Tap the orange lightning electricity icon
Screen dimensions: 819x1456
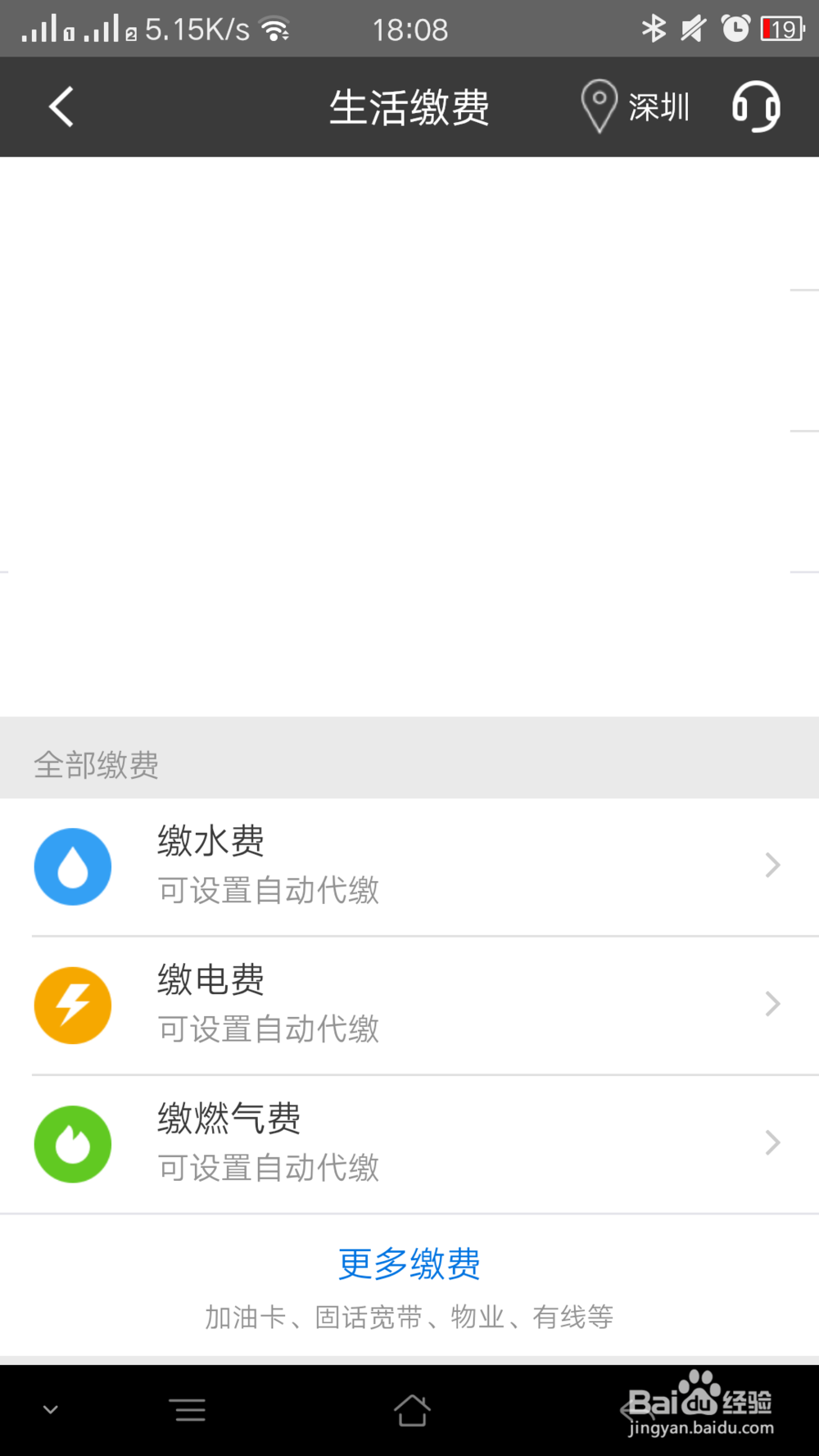pos(72,1005)
